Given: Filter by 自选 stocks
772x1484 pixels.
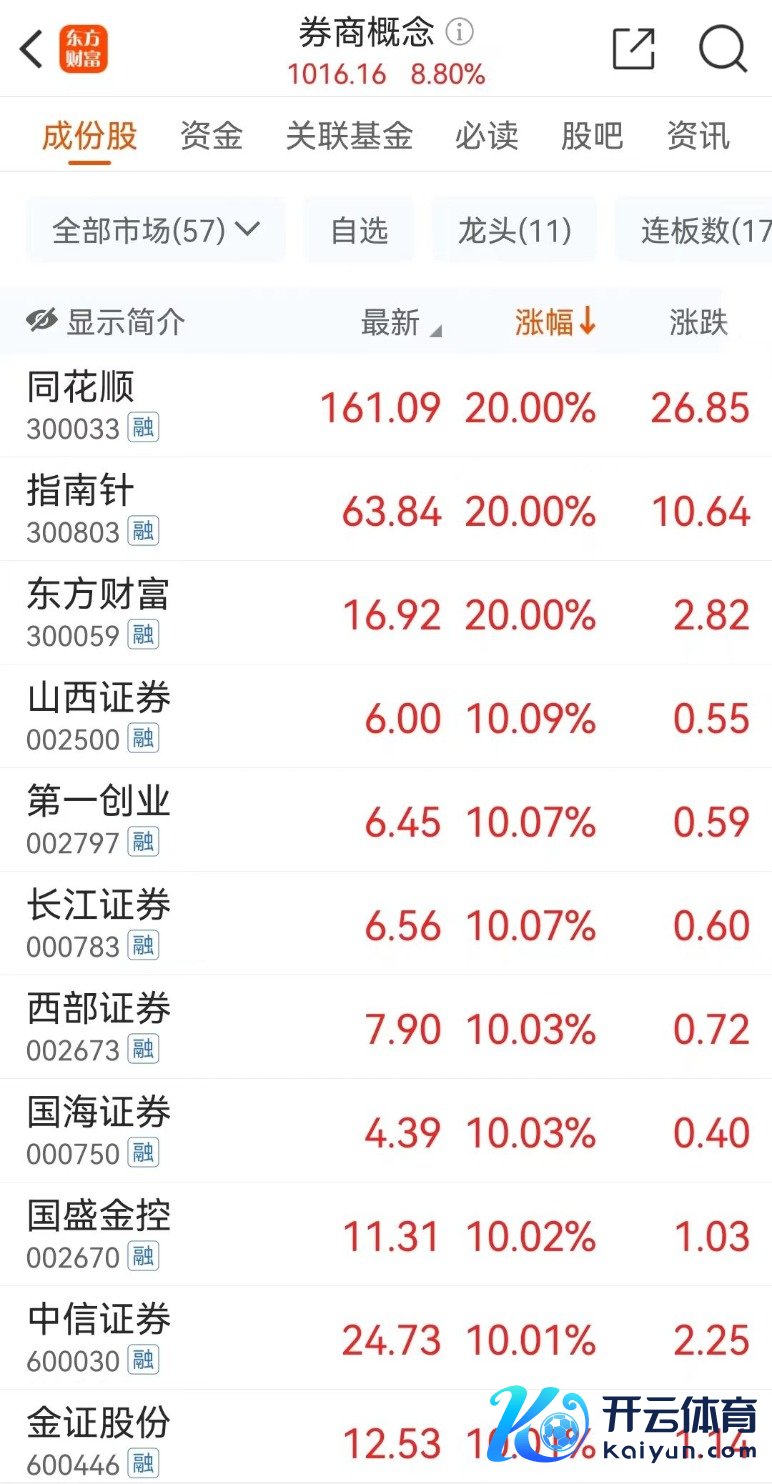Looking at the screenshot, I should (359, 231).
